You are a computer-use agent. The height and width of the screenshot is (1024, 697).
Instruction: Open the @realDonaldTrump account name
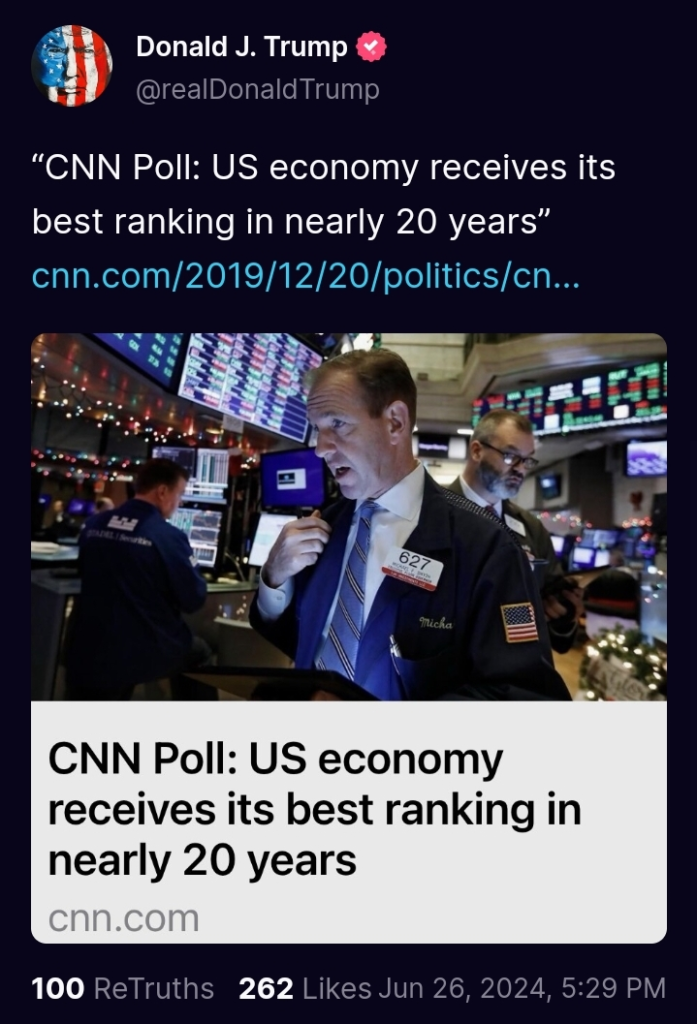(257, 90)
